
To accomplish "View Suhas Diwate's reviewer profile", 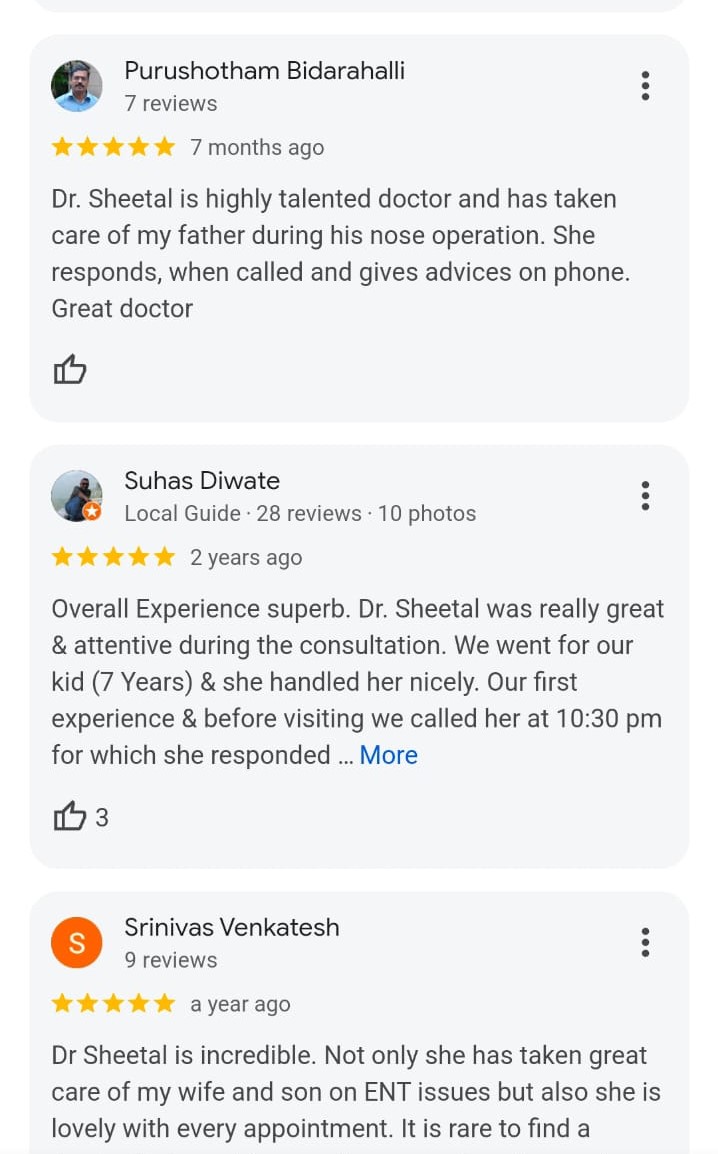I will 201,481.
